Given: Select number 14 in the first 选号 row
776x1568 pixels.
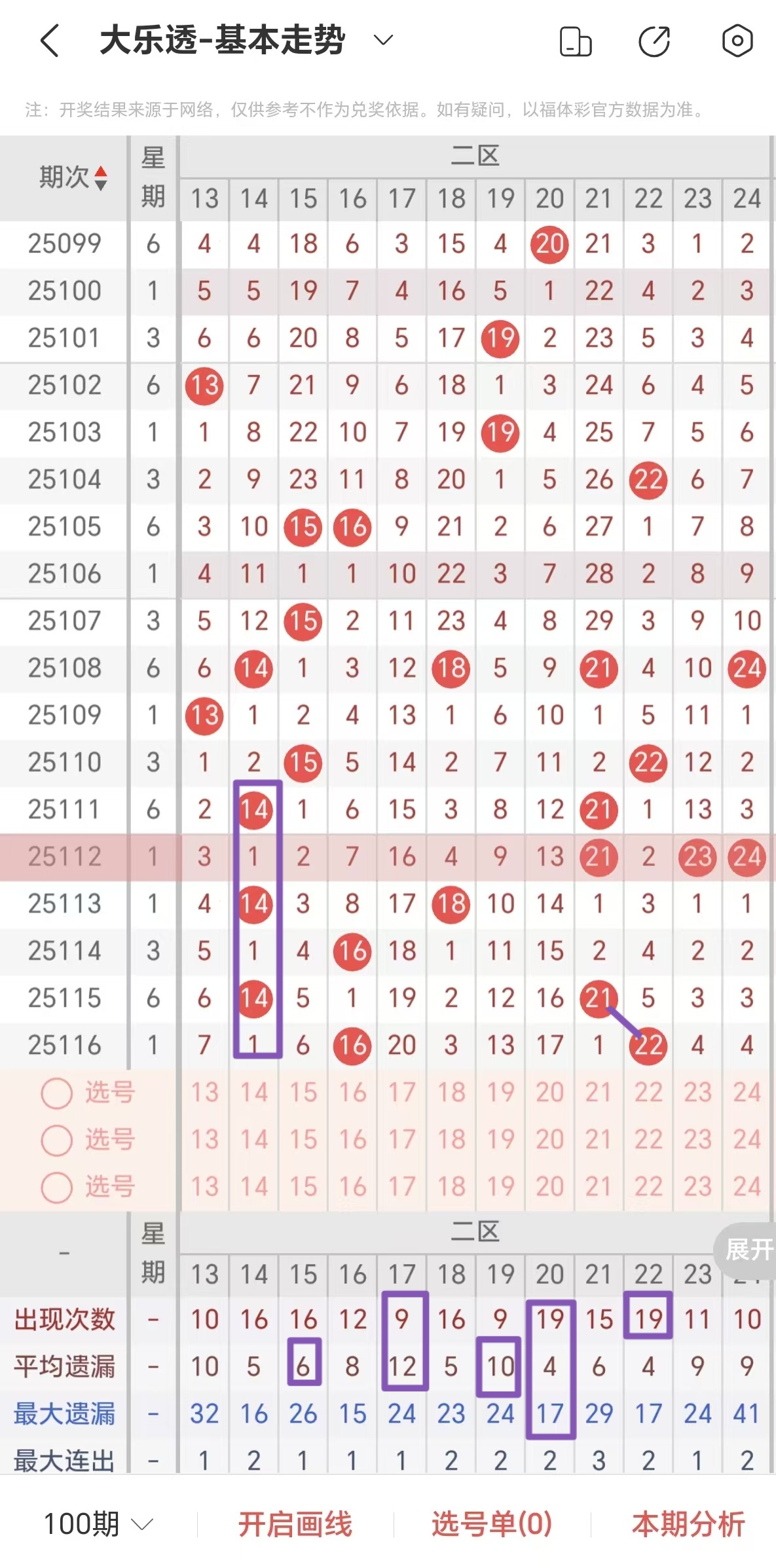Looking at the screenshot, I should coord(253,1092).
